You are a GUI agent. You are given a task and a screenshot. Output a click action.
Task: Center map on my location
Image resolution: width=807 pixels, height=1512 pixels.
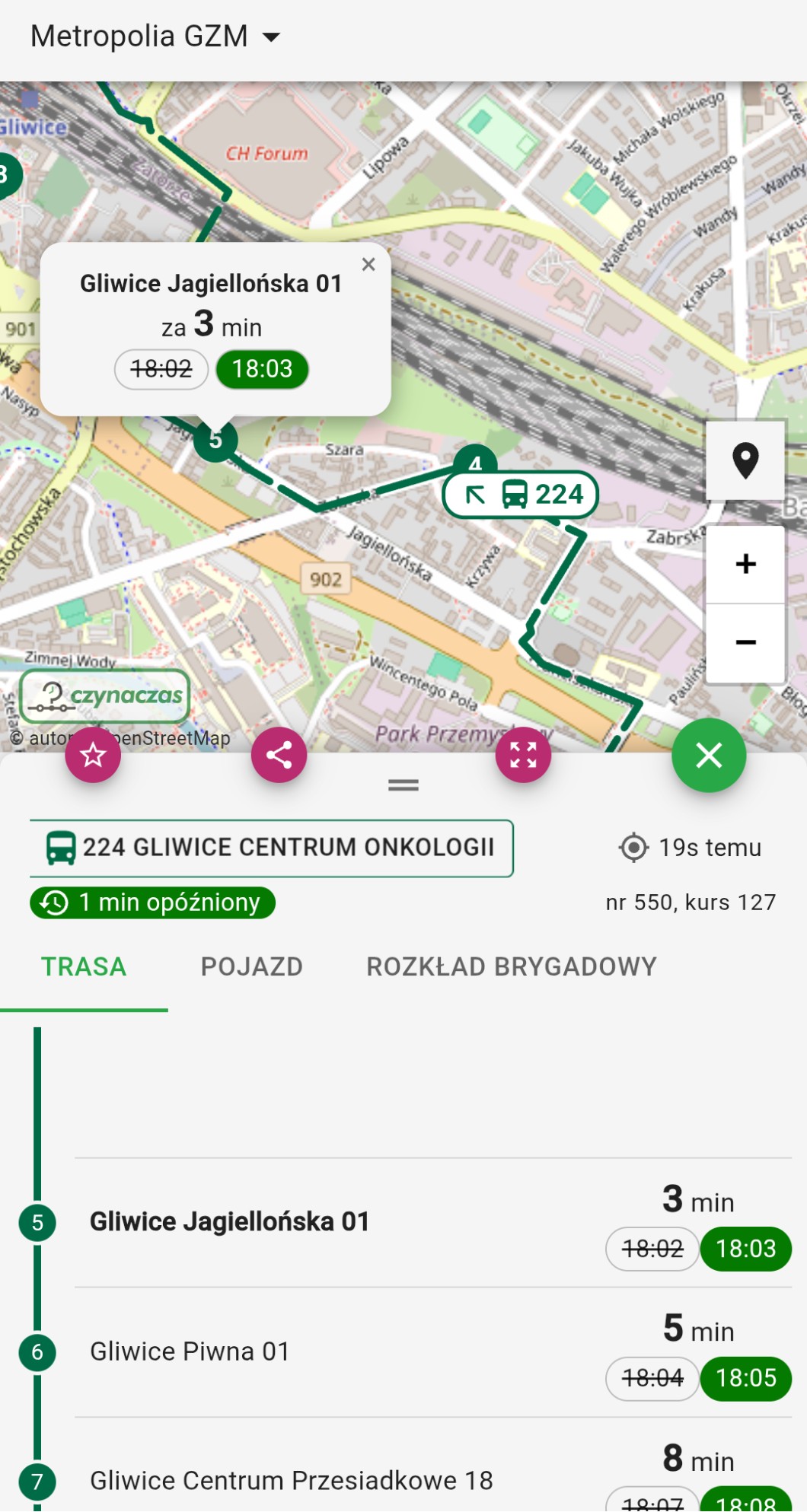click(745, 460)
